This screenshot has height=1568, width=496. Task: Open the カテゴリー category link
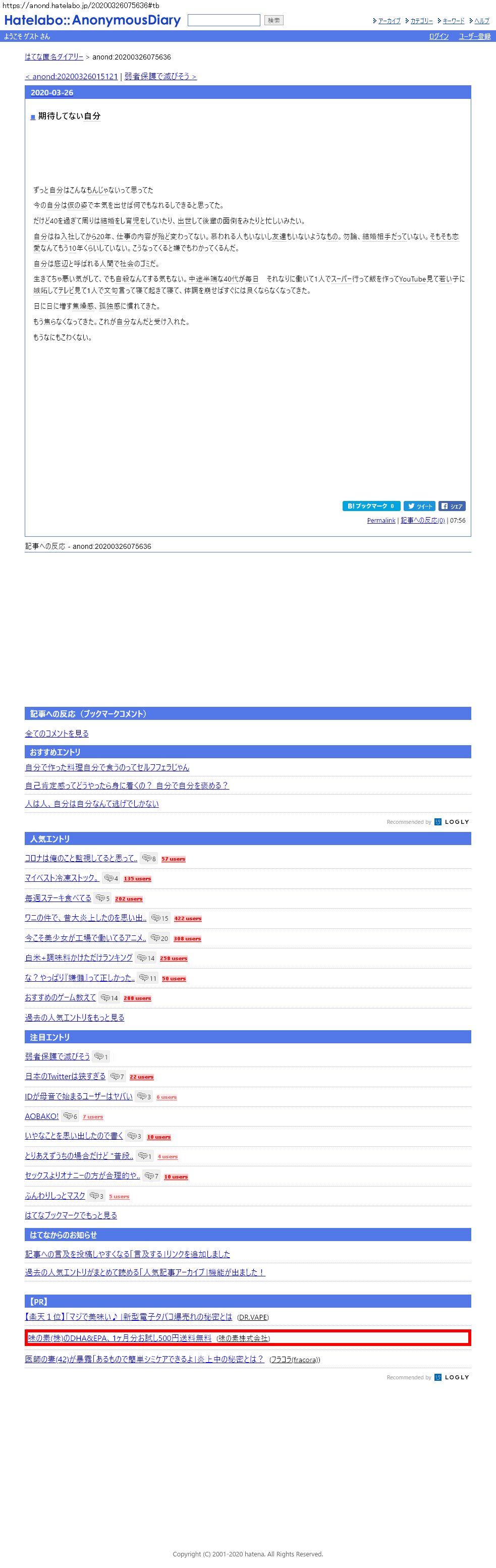pos(421,21)
